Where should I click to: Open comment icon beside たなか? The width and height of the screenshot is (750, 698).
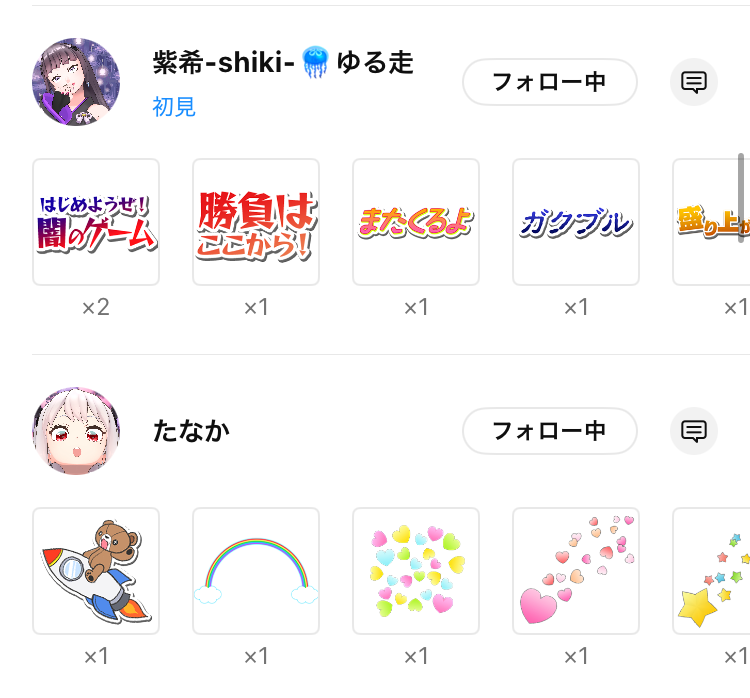pos(694,431)
